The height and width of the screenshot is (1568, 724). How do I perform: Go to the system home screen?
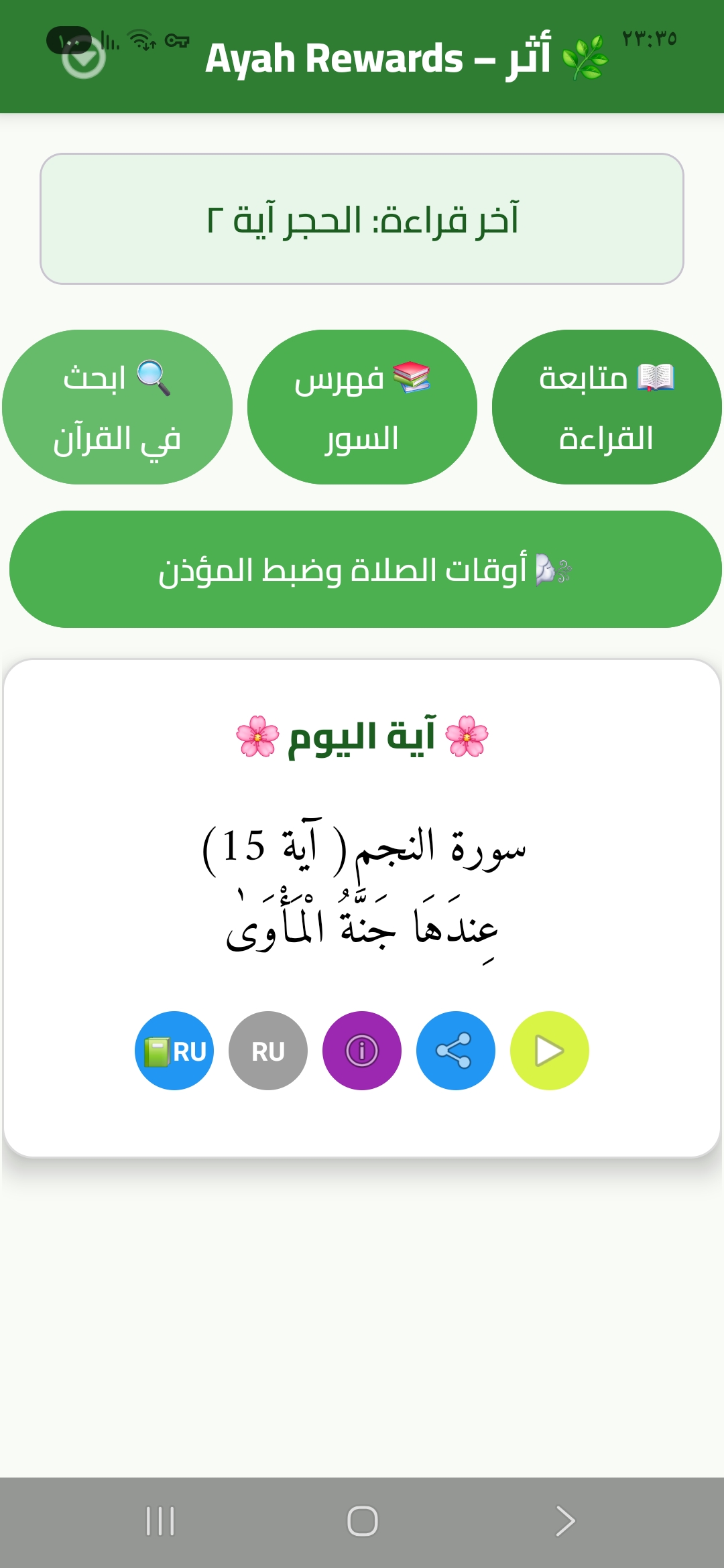362,1521
